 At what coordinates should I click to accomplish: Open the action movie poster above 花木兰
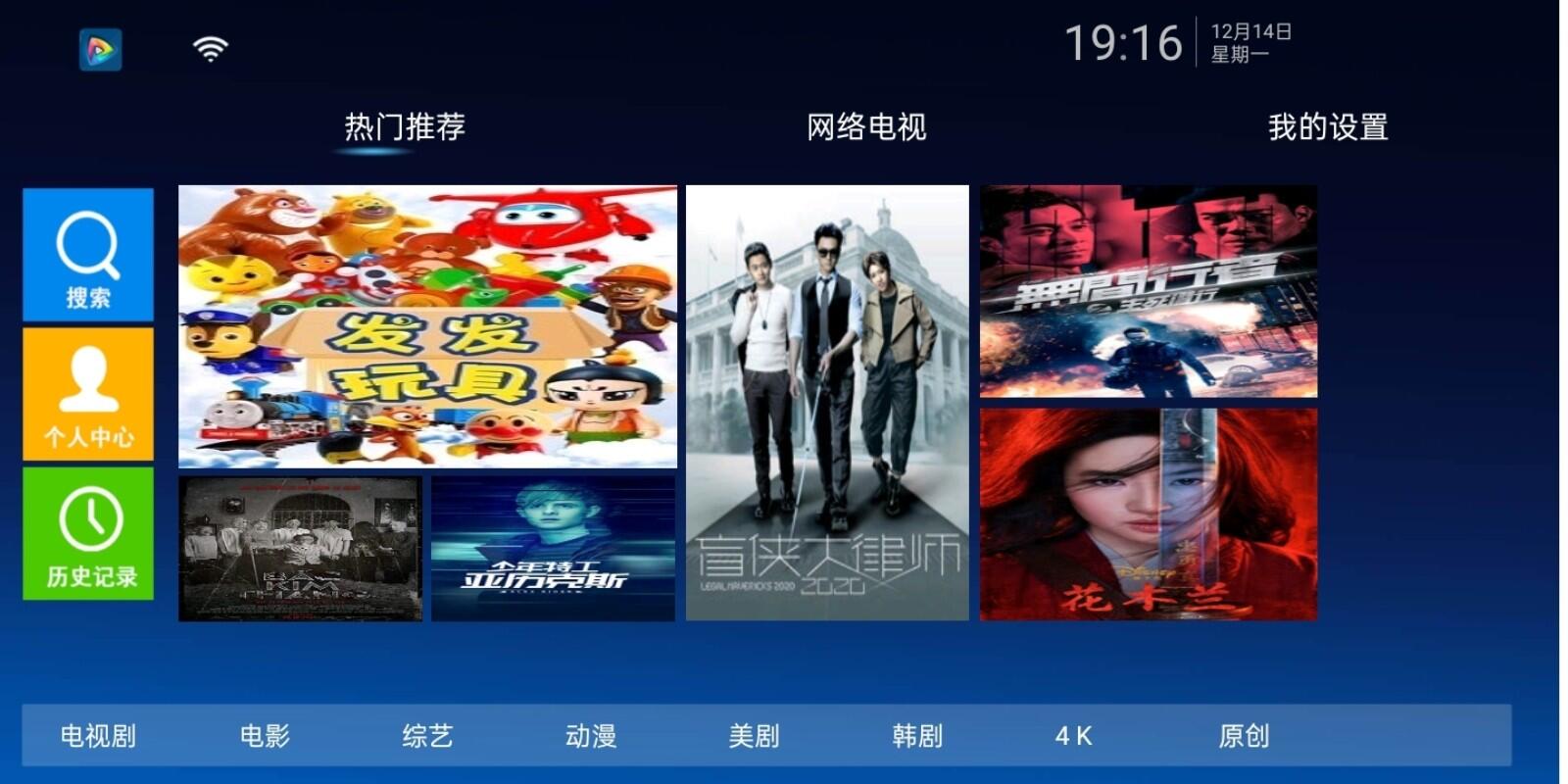pyautogui.click(x=1149, y=291)
